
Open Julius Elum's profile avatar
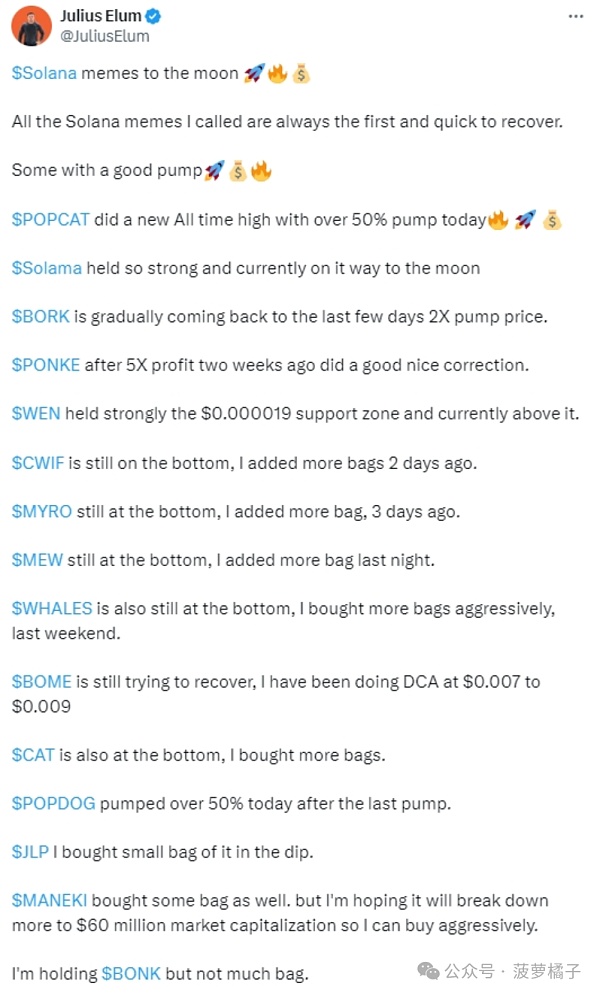[x=31, y=26]
